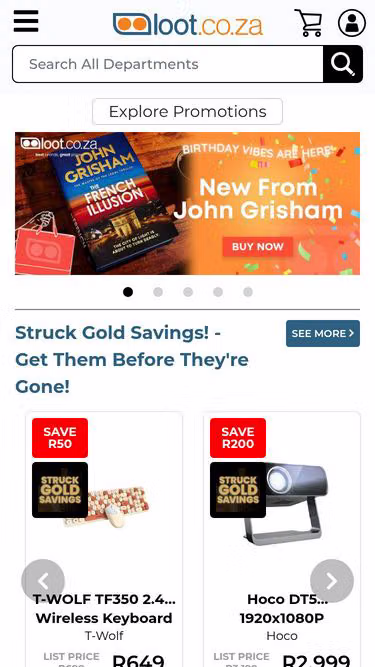The width and height of the screenshot is (375, 667).
Task: Jump to the last banner slide dot
Action: (248, 292)
